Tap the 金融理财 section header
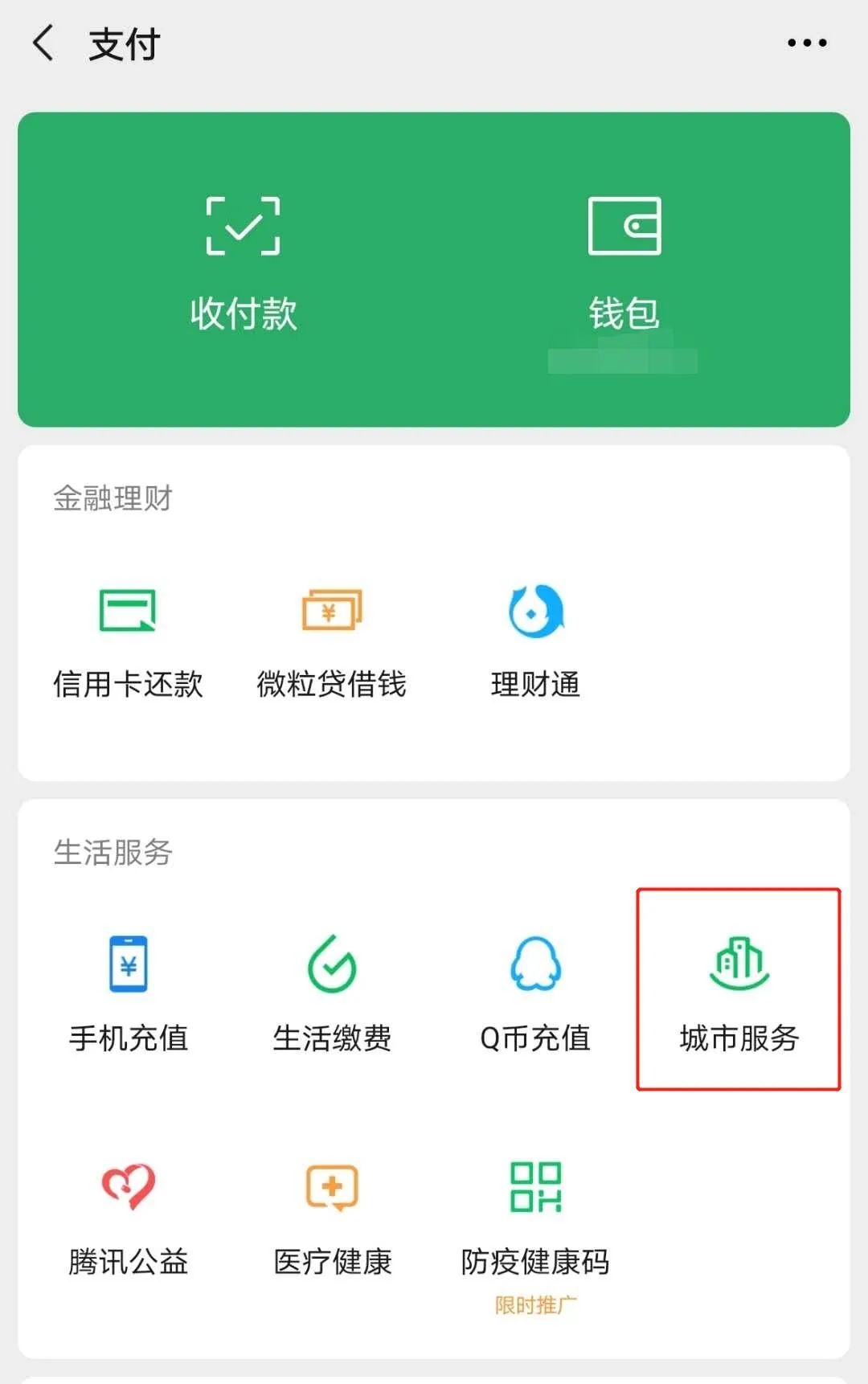Viewport: 868px width, 1384px height. (113, 498)
